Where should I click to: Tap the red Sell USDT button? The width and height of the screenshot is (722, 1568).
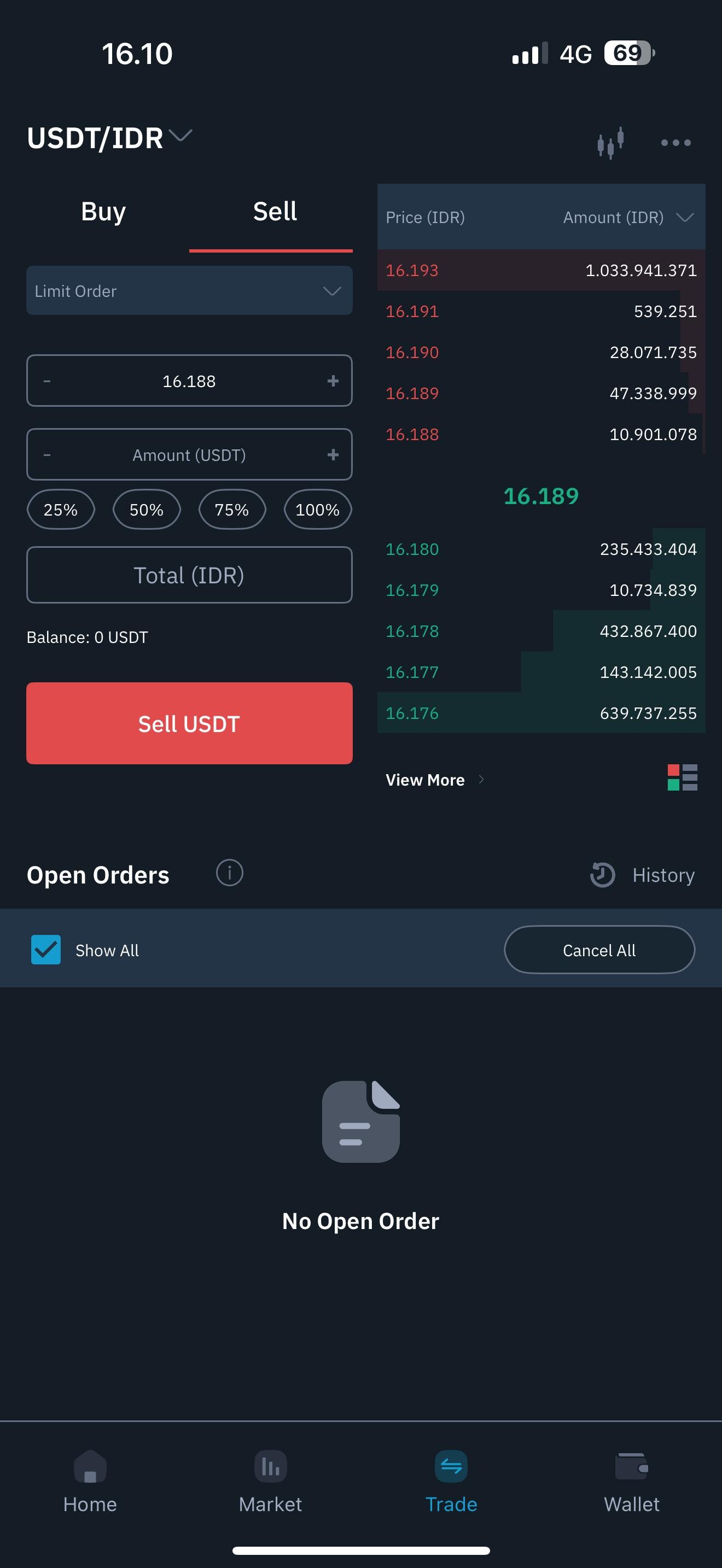click(189, 724)
